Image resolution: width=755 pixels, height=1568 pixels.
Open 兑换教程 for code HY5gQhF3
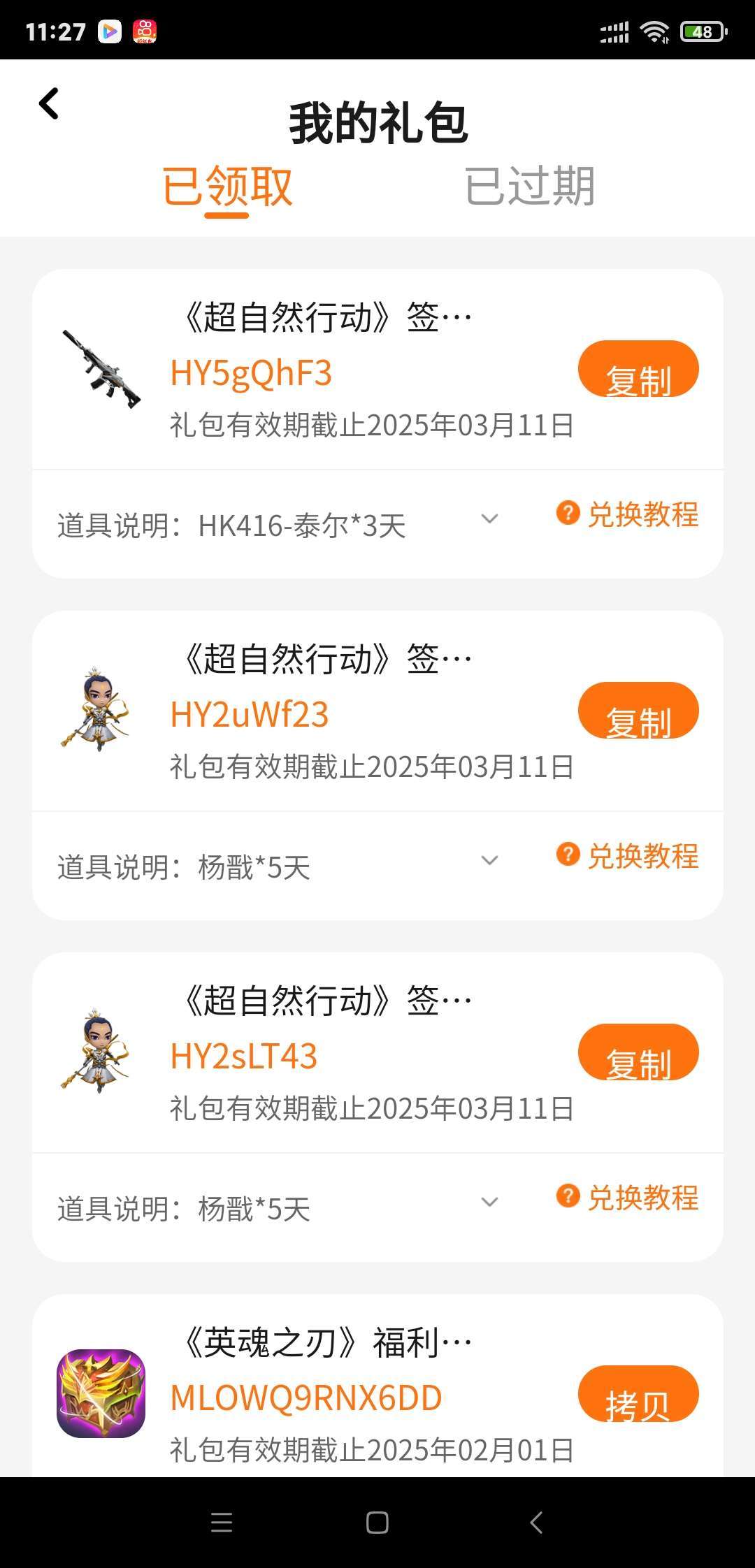[x=628, y=514]
